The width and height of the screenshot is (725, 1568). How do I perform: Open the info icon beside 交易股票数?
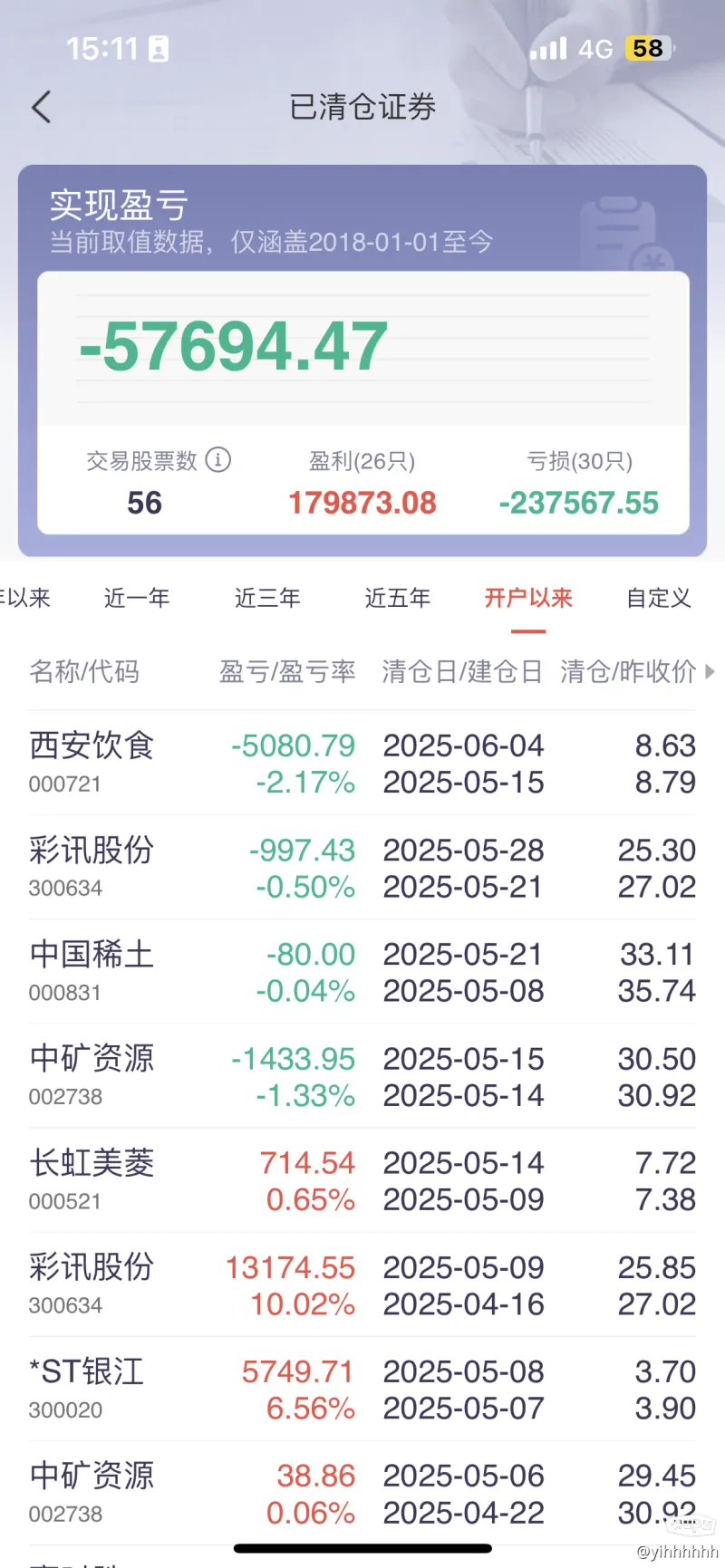pos(218,460)
